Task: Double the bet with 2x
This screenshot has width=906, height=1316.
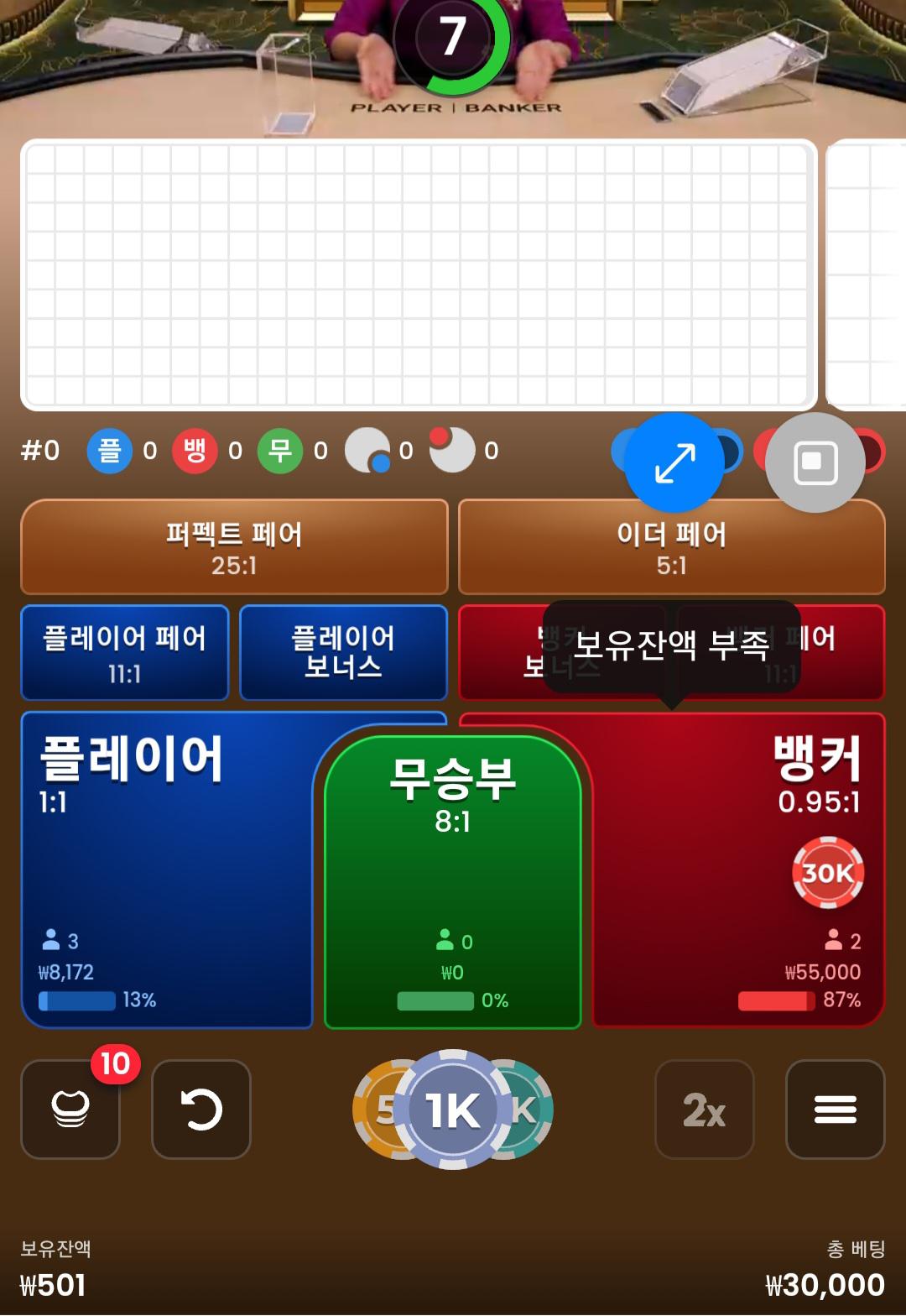Action: pos(704,1109)
